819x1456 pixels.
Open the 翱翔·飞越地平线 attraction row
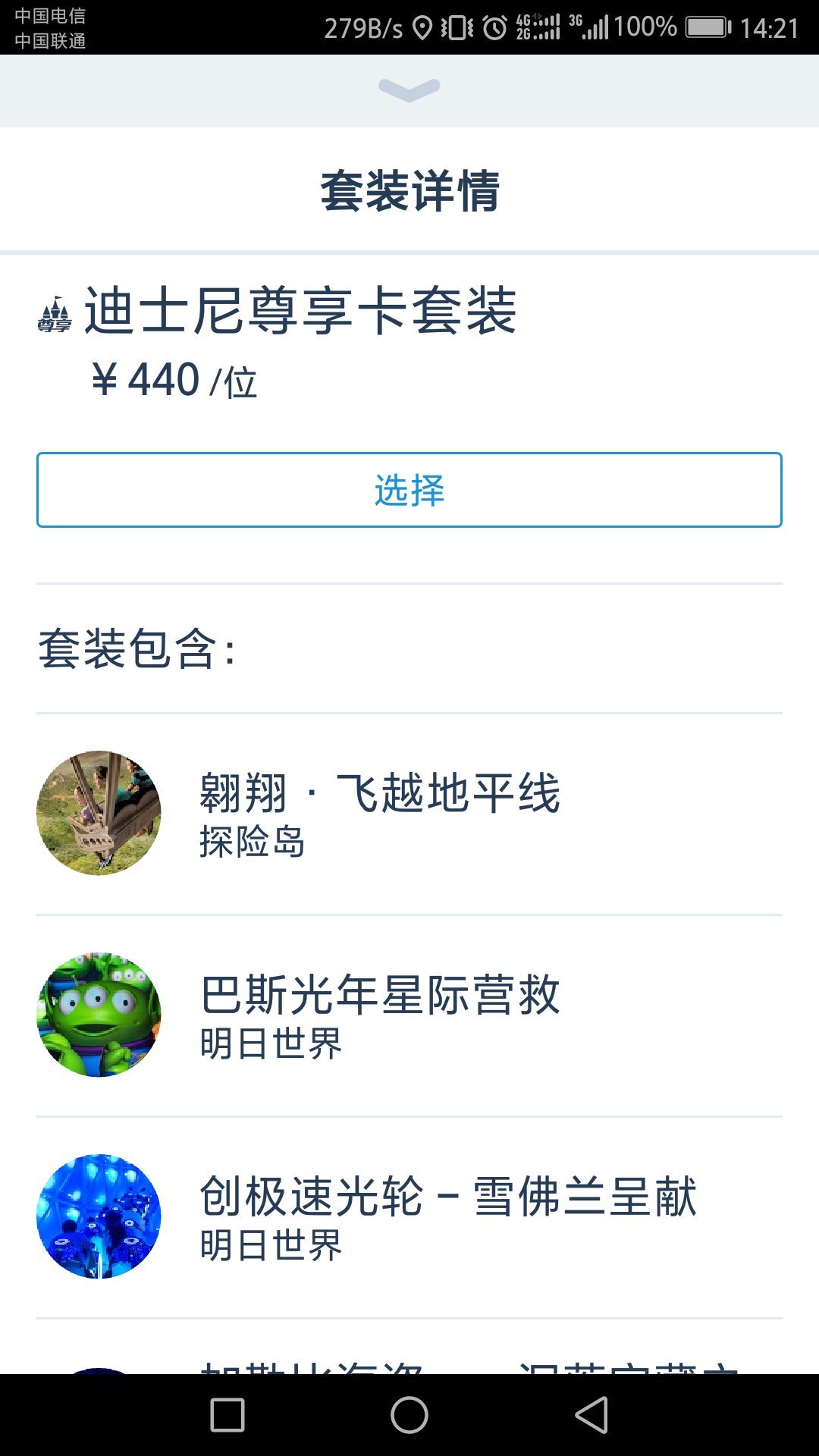[409, 814]
